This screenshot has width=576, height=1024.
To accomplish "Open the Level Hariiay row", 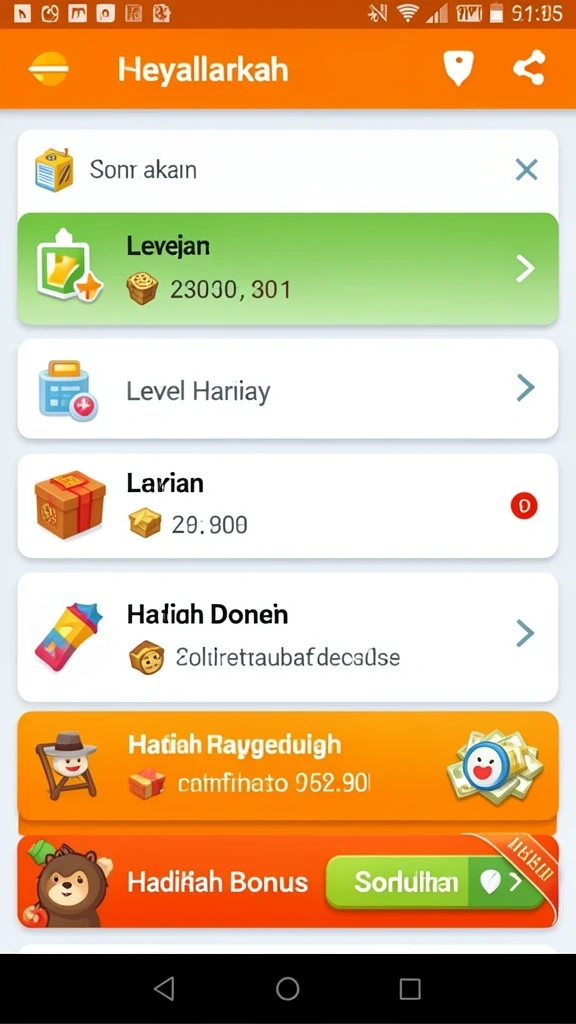I will coord(288,389).
